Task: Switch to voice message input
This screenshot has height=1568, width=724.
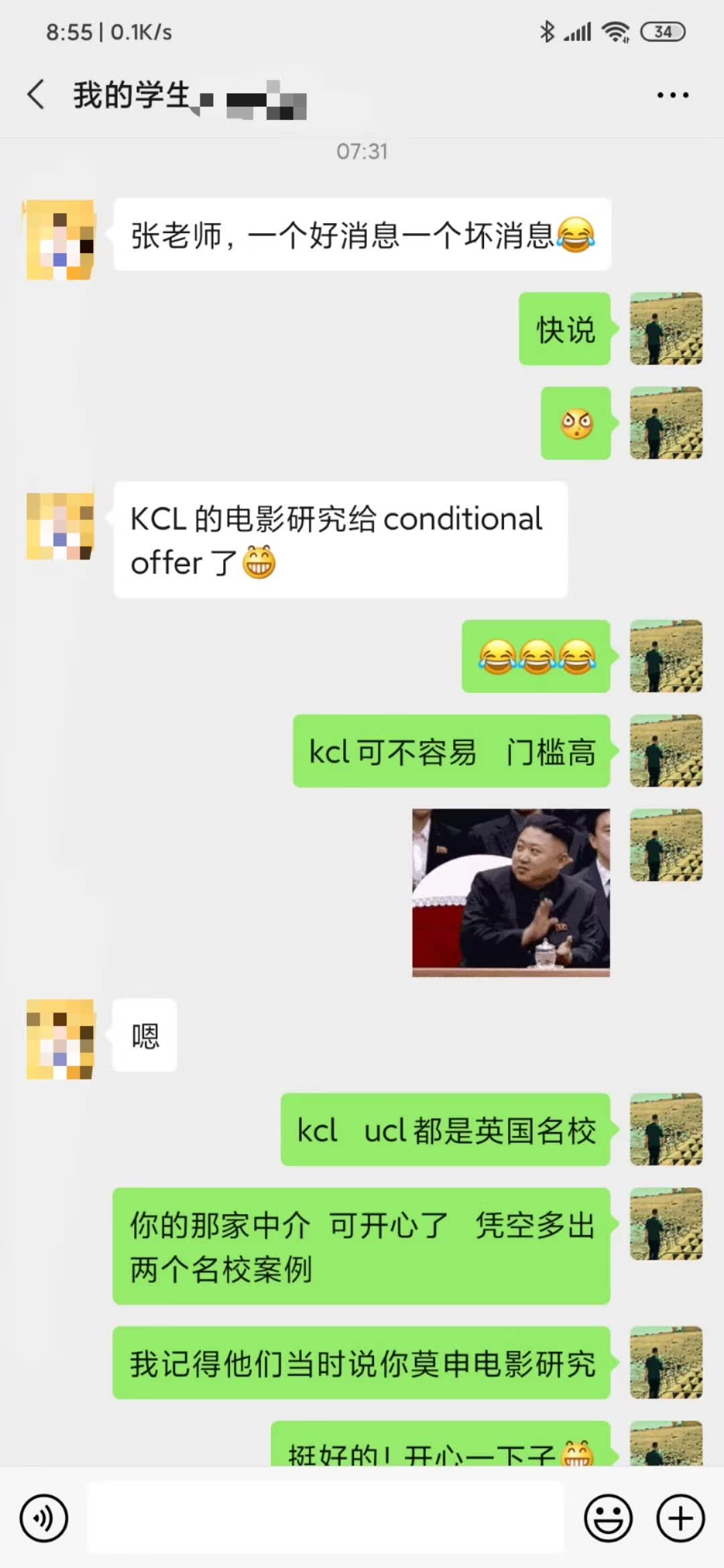Action: click(44, 1518)
